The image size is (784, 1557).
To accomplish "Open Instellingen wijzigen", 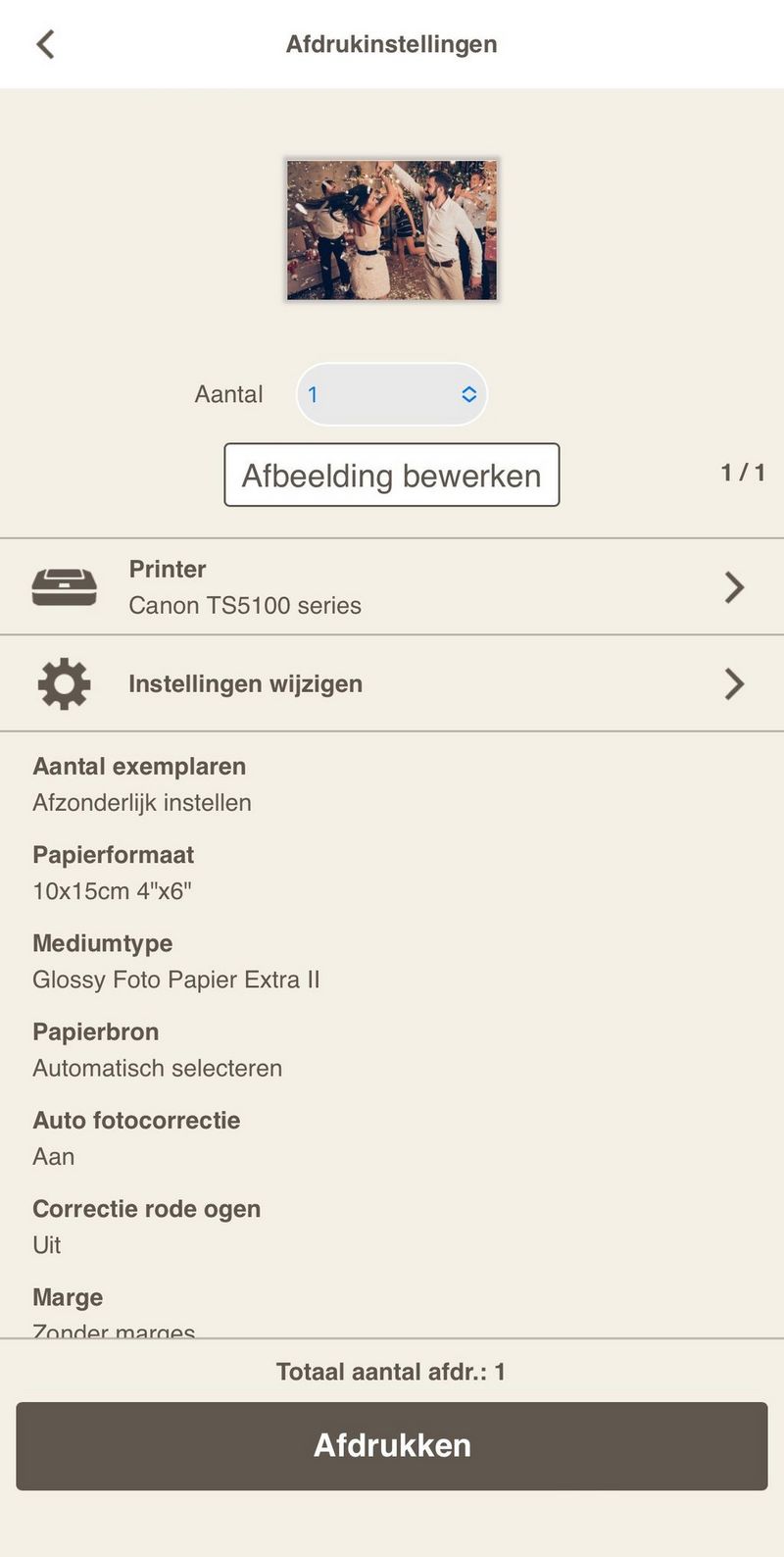I will 392,683.
